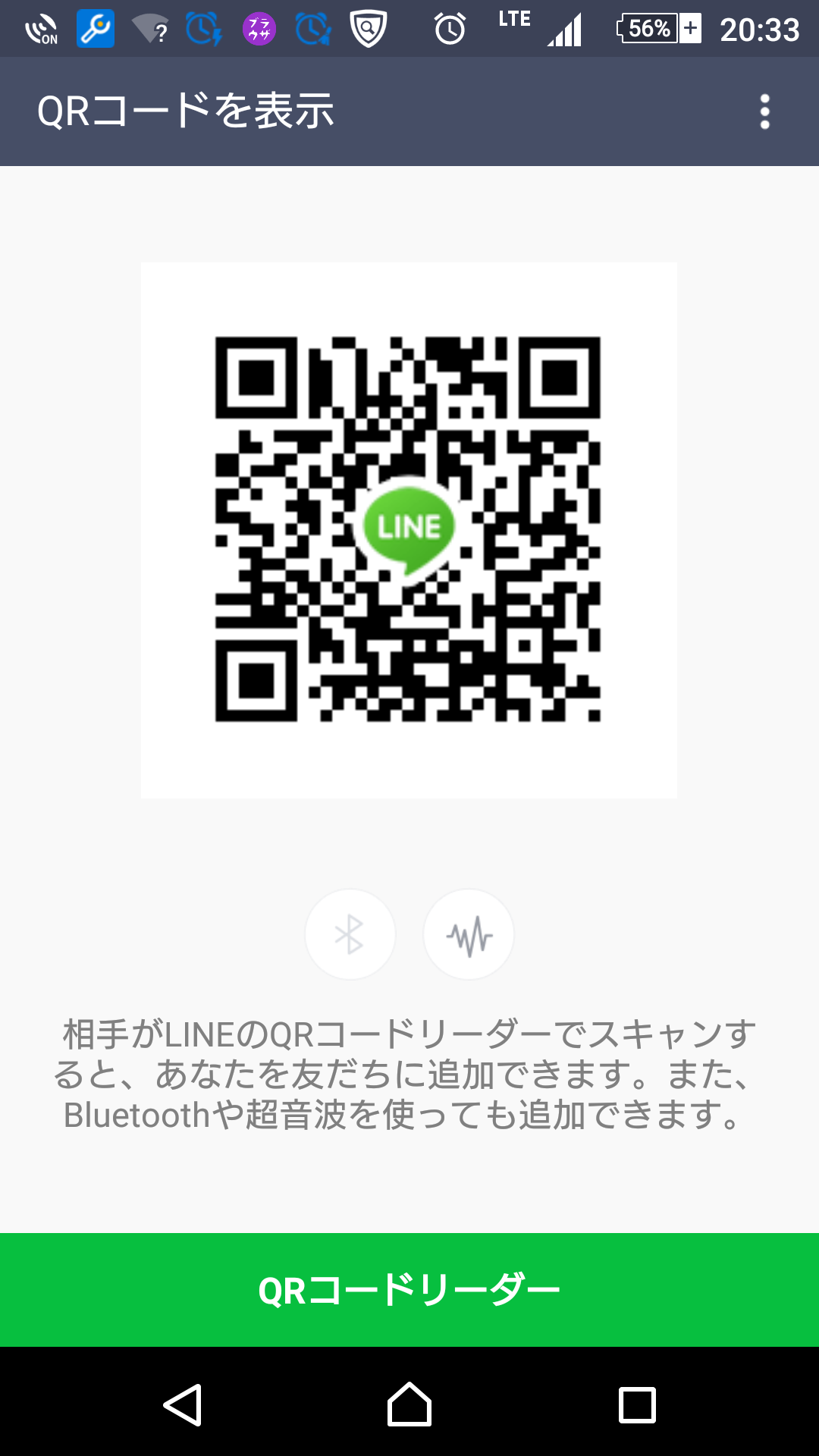Tap the system home button
The width and height of the screenshot is (819, 1456).
[x=409, y=1404]
